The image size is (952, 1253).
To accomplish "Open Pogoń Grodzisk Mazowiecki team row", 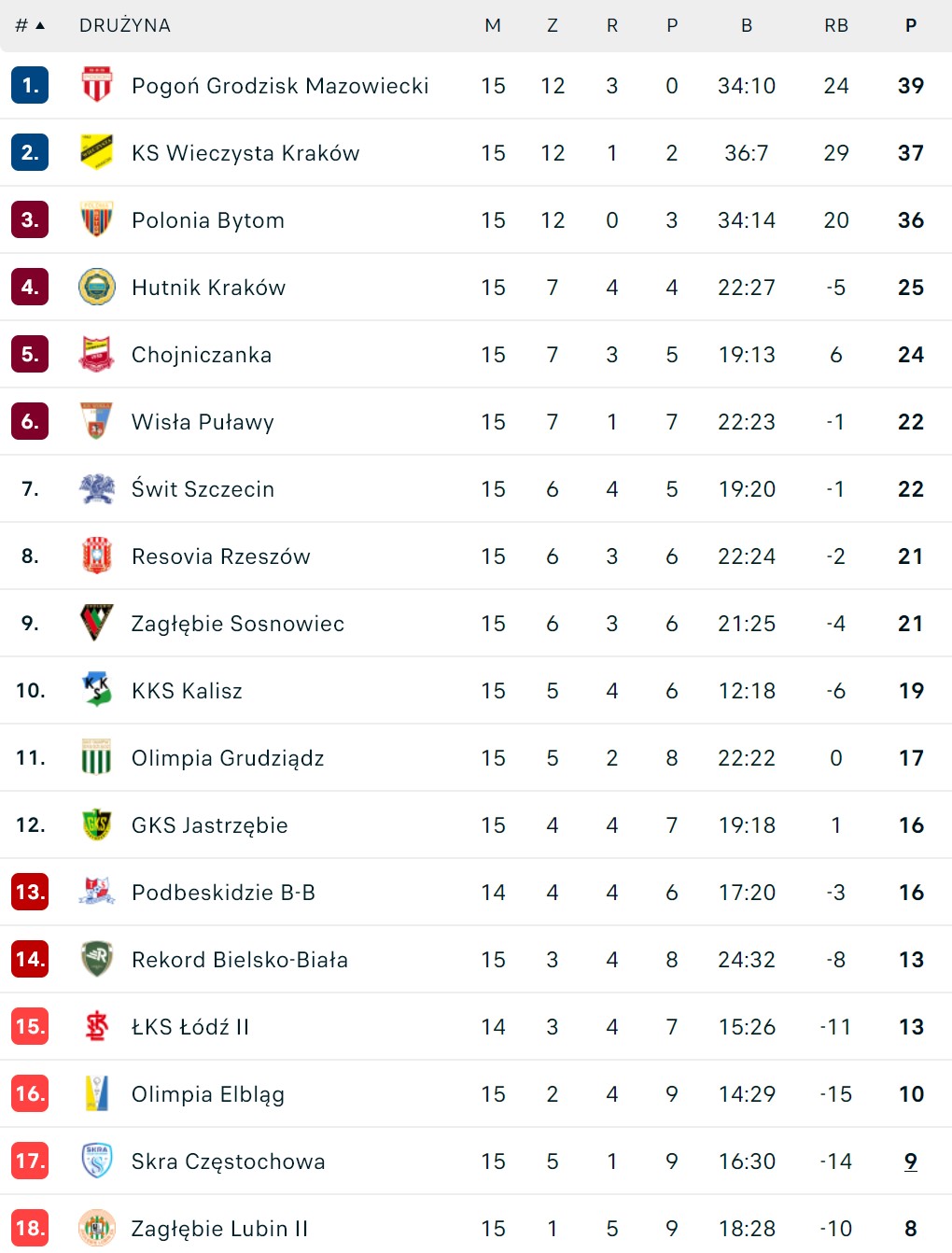I will (280, 86).
